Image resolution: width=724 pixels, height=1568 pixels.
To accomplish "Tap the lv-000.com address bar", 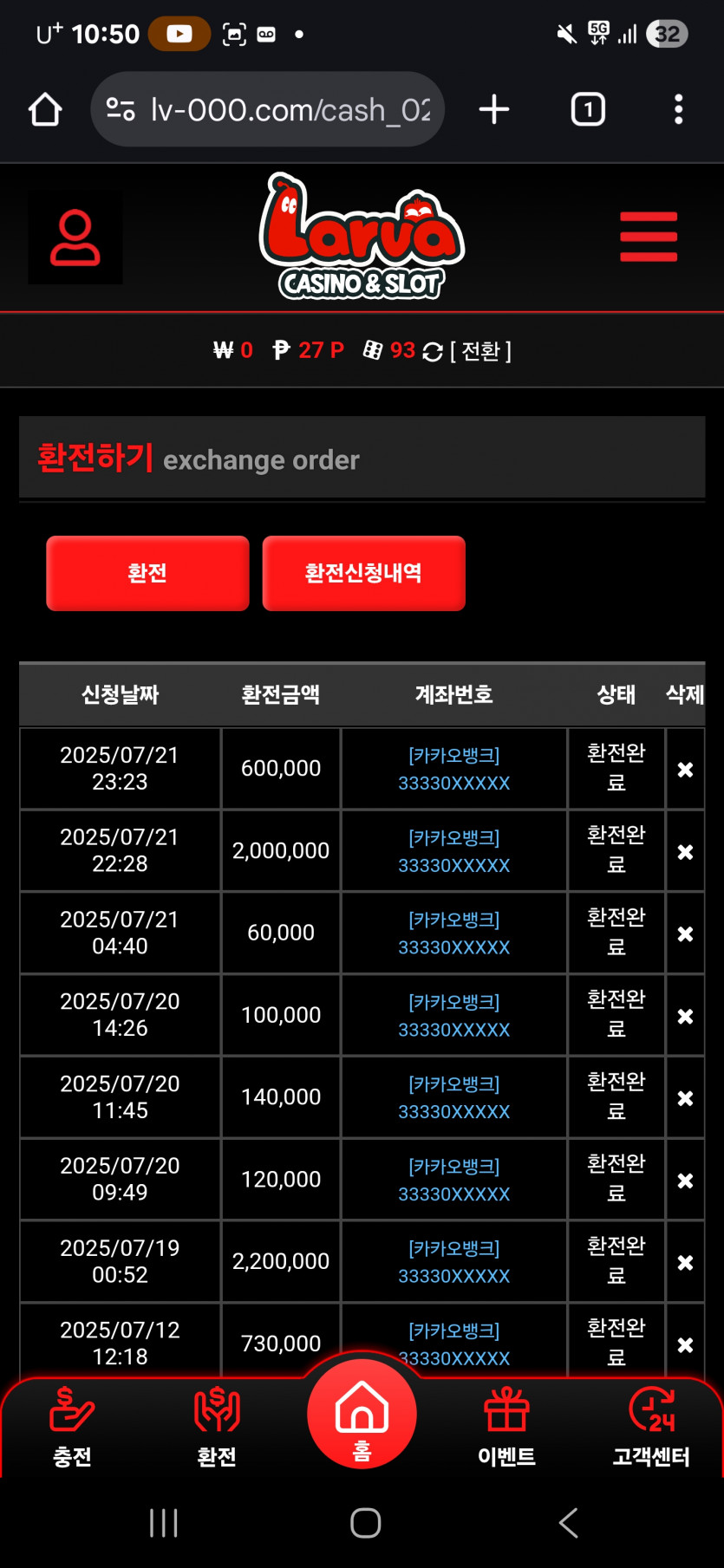I will point(268,109).
